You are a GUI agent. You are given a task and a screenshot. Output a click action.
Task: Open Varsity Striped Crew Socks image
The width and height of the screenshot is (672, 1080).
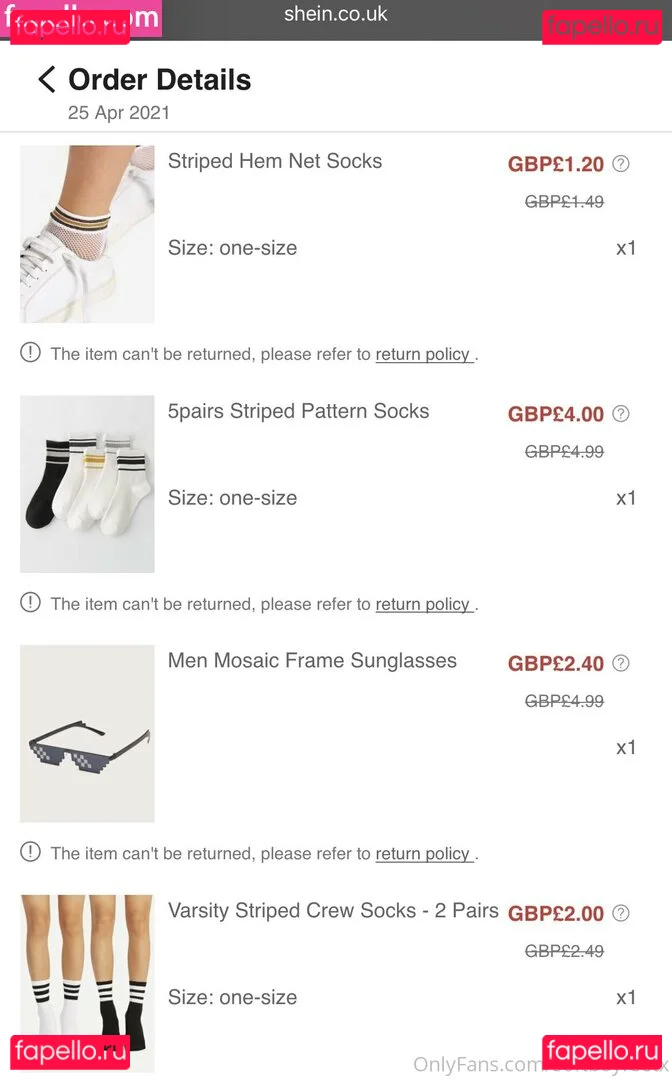tap(87, 982)
